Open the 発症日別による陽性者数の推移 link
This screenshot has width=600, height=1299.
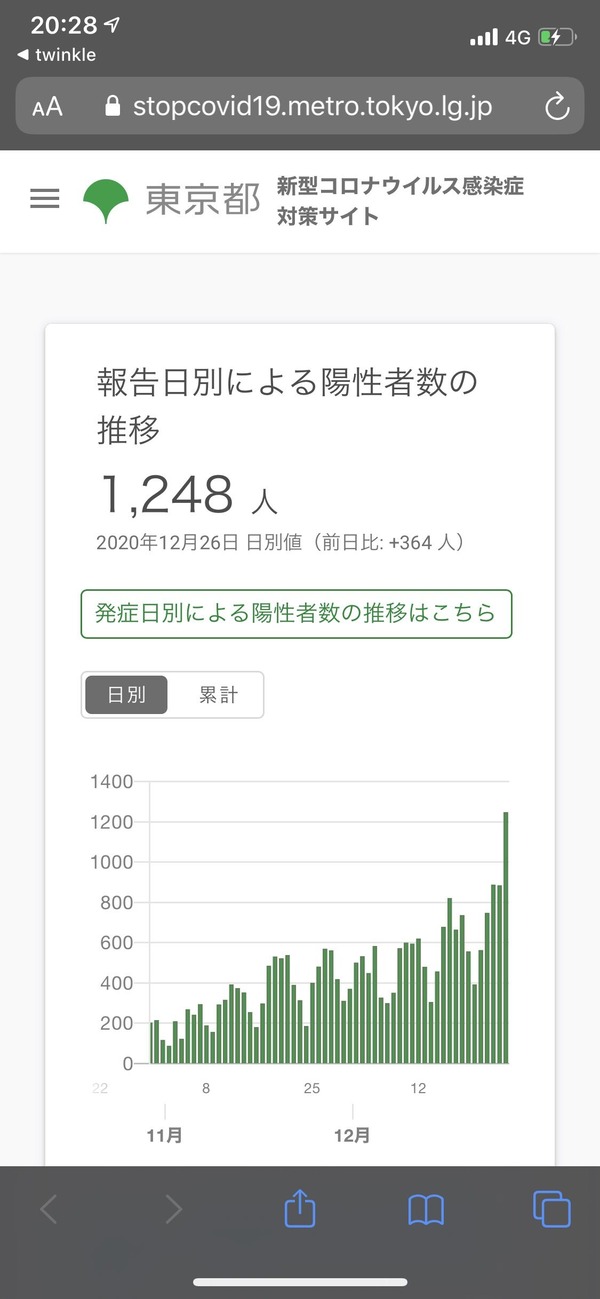point(296,613)
